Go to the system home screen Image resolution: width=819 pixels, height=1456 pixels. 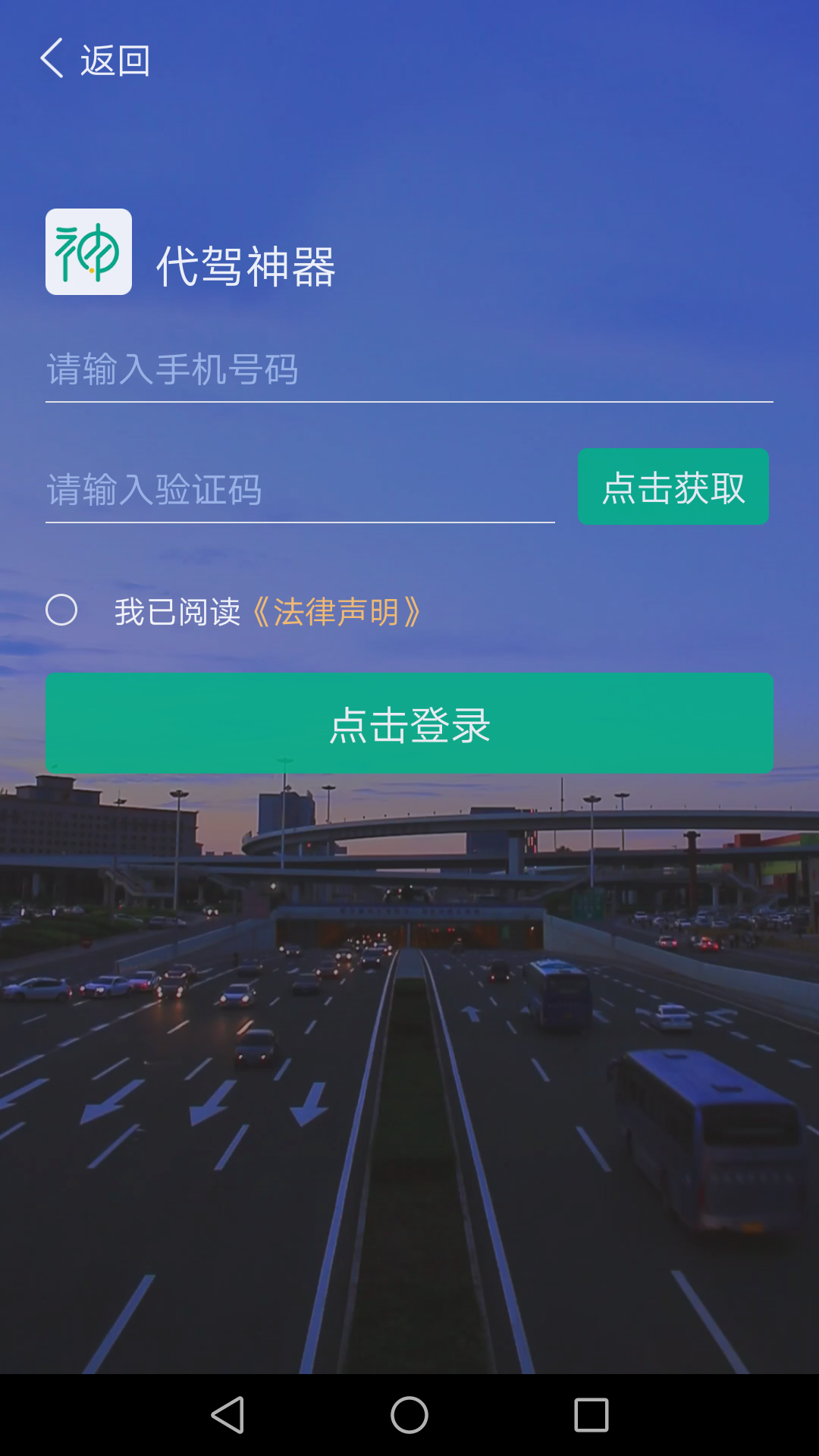click(409, 1415)
